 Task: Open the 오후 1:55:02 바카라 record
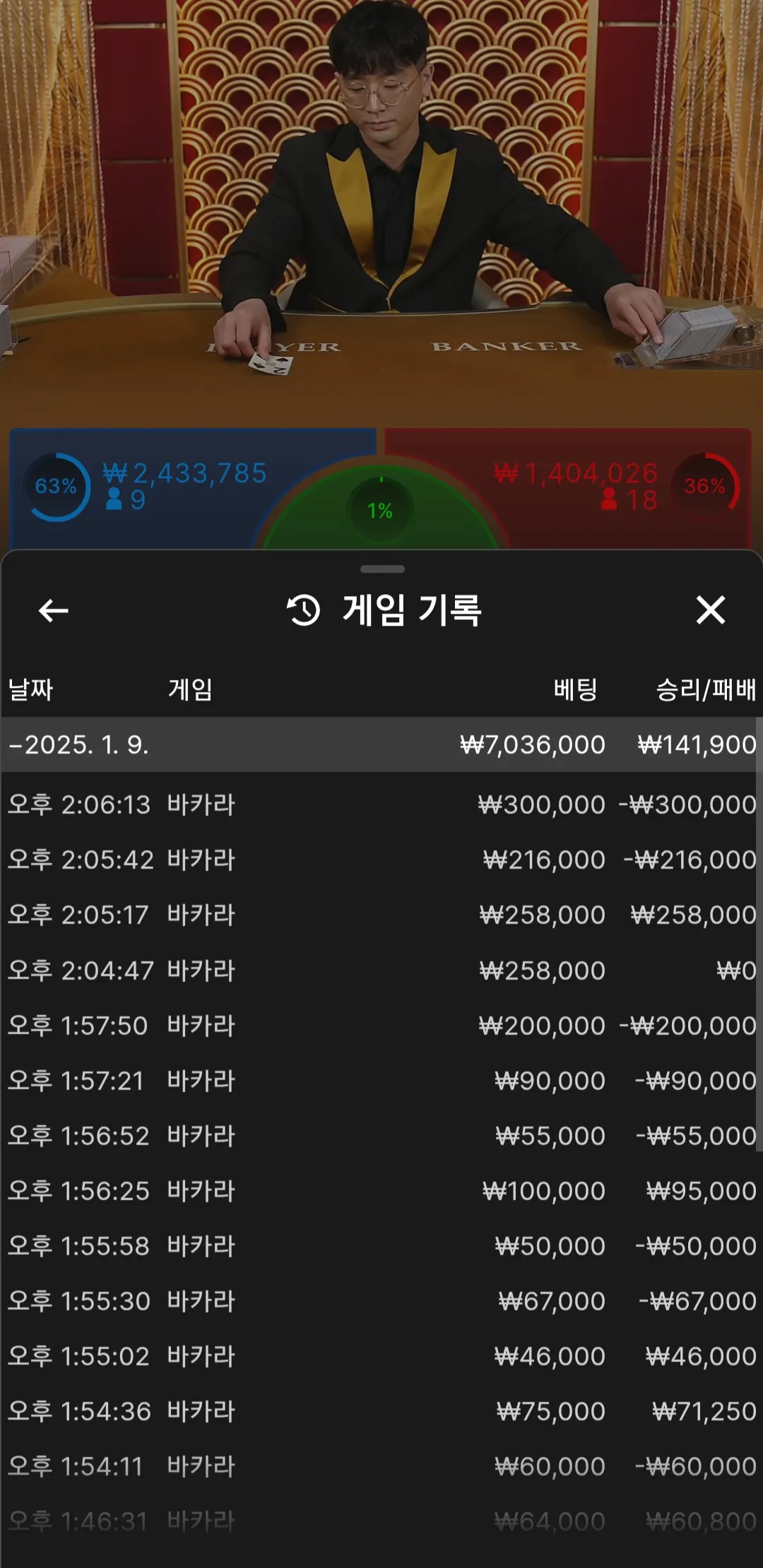pyautogui.click(x=381, y=1356)
